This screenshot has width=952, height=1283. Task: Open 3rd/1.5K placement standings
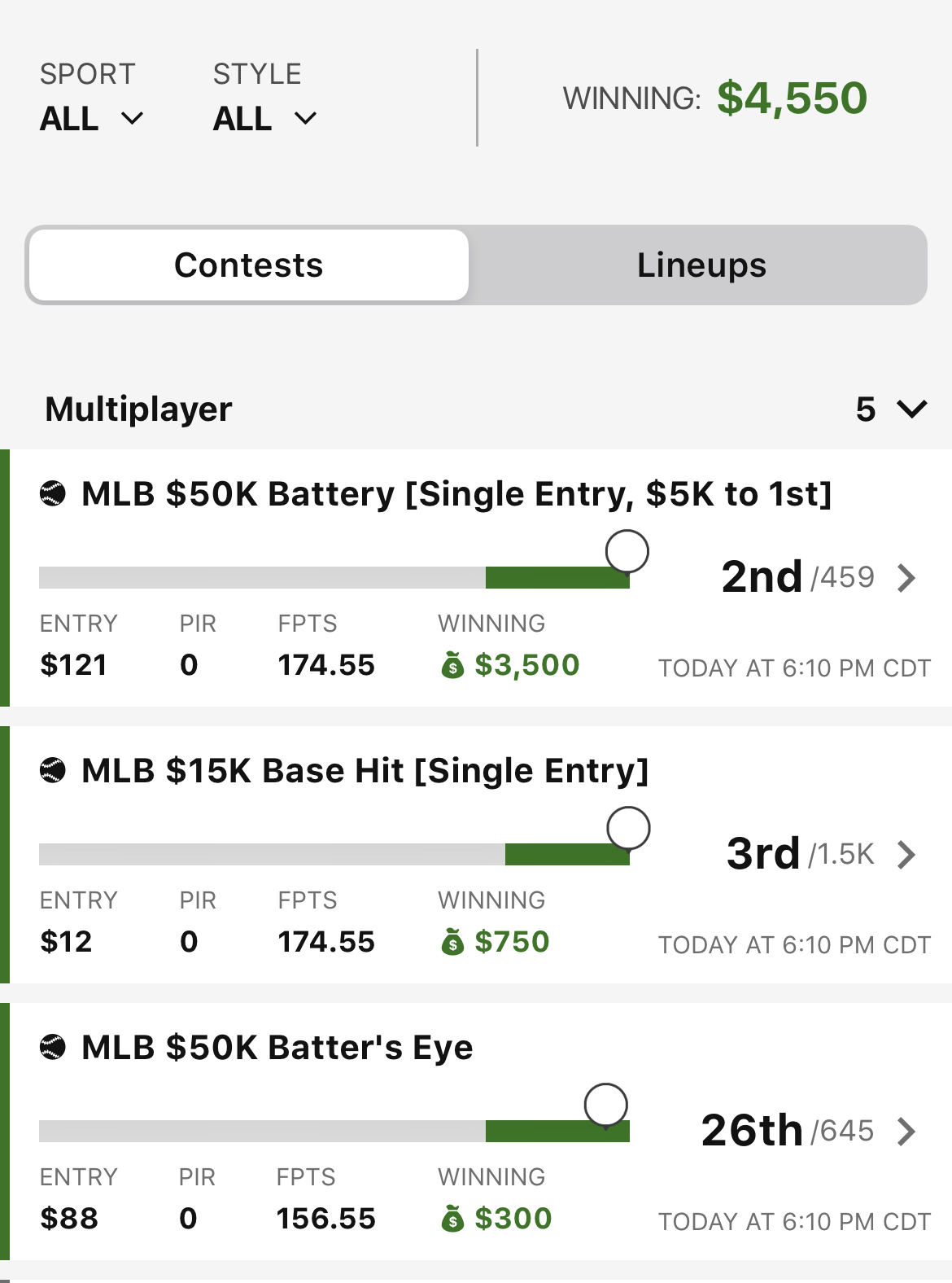point(906,853)
